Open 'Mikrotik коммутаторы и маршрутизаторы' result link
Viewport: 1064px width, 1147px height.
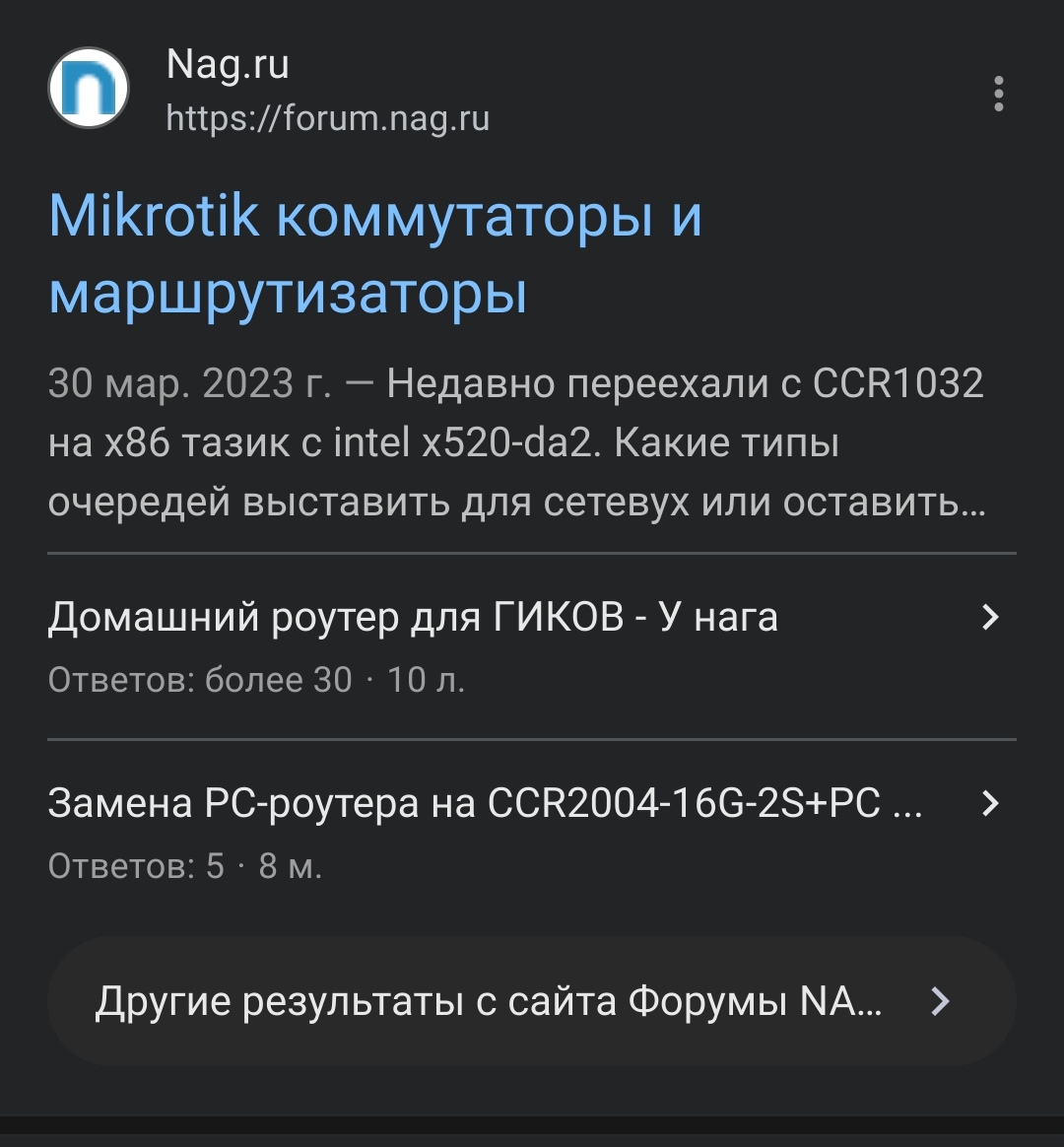(375, 254)
